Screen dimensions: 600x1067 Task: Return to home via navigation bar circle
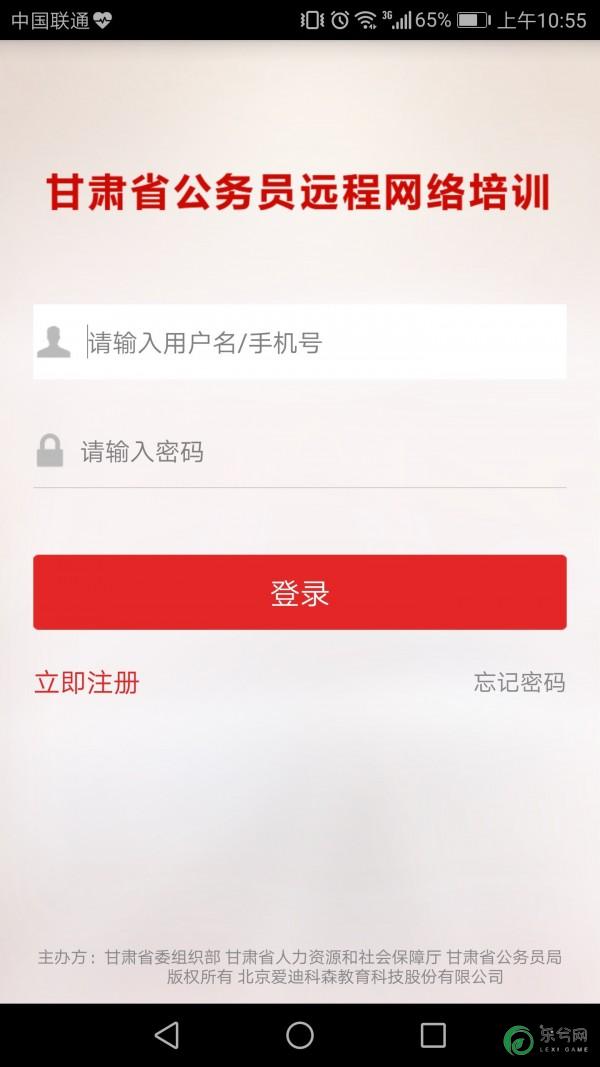click(x=300, y=1035)
